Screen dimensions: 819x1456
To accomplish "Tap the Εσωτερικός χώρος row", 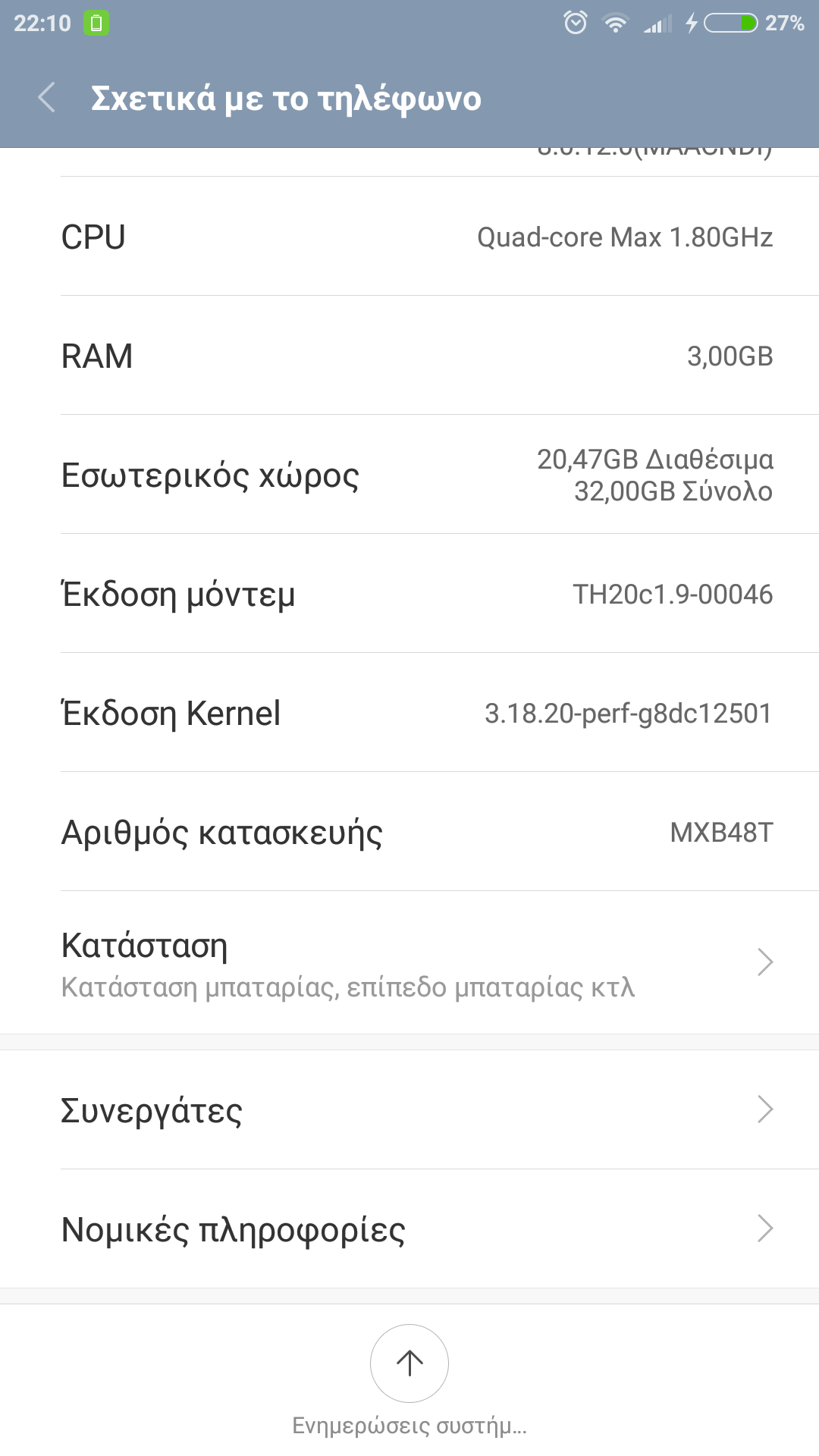I will 409,475.
